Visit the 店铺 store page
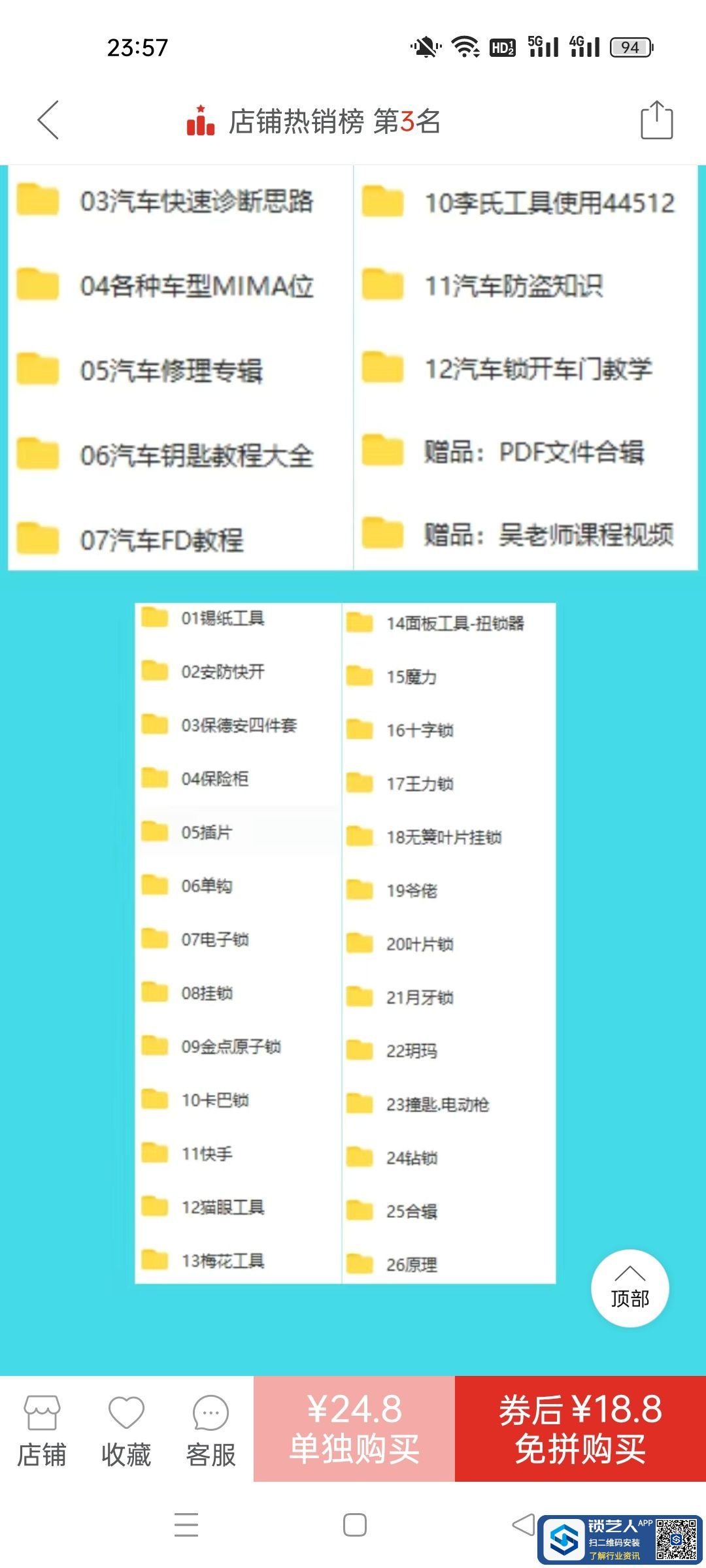Image resolution: width=706 pixels, height=1568 pixels. point(42,1429)
